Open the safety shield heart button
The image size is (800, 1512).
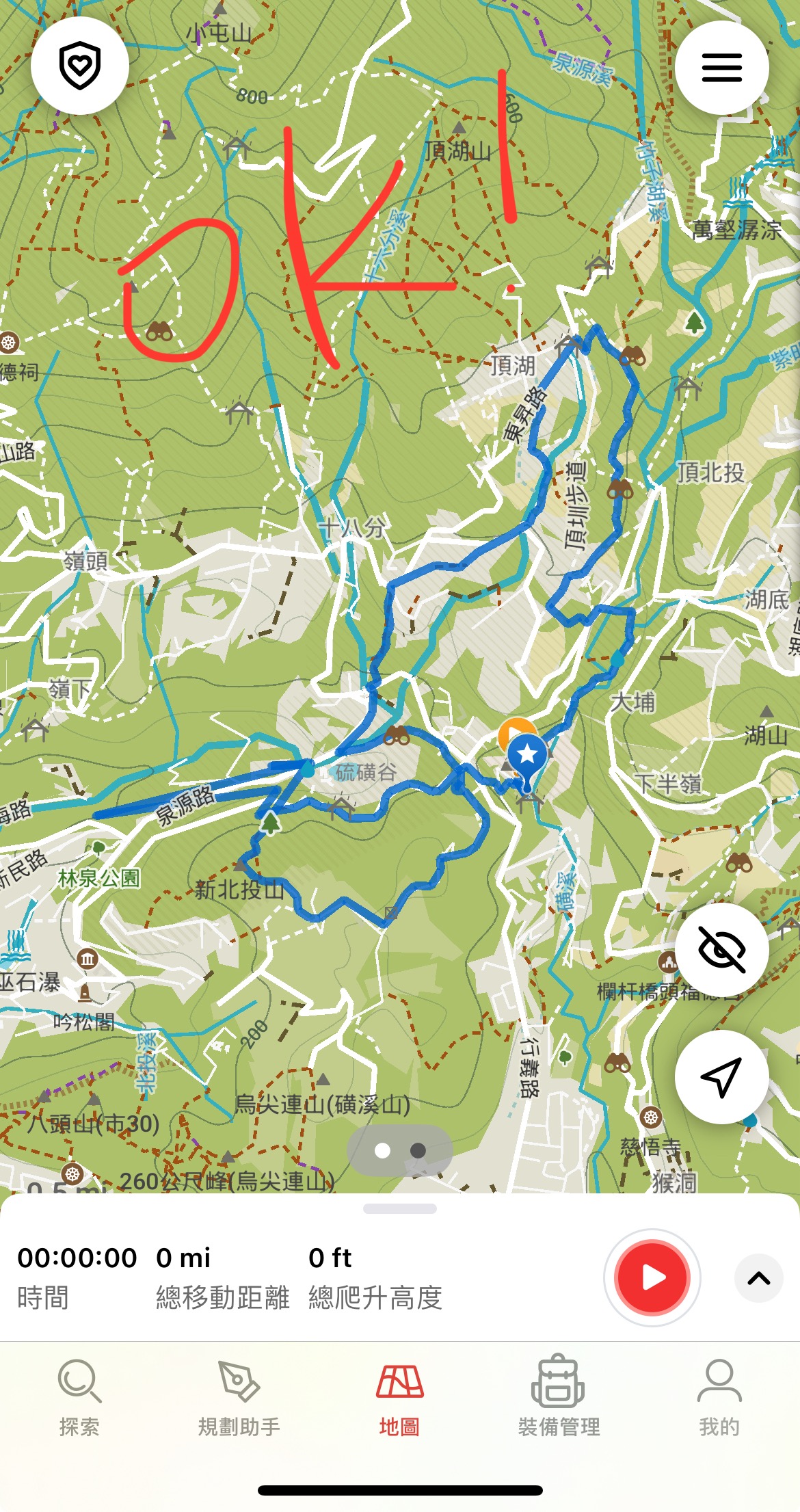click(80, 66)
